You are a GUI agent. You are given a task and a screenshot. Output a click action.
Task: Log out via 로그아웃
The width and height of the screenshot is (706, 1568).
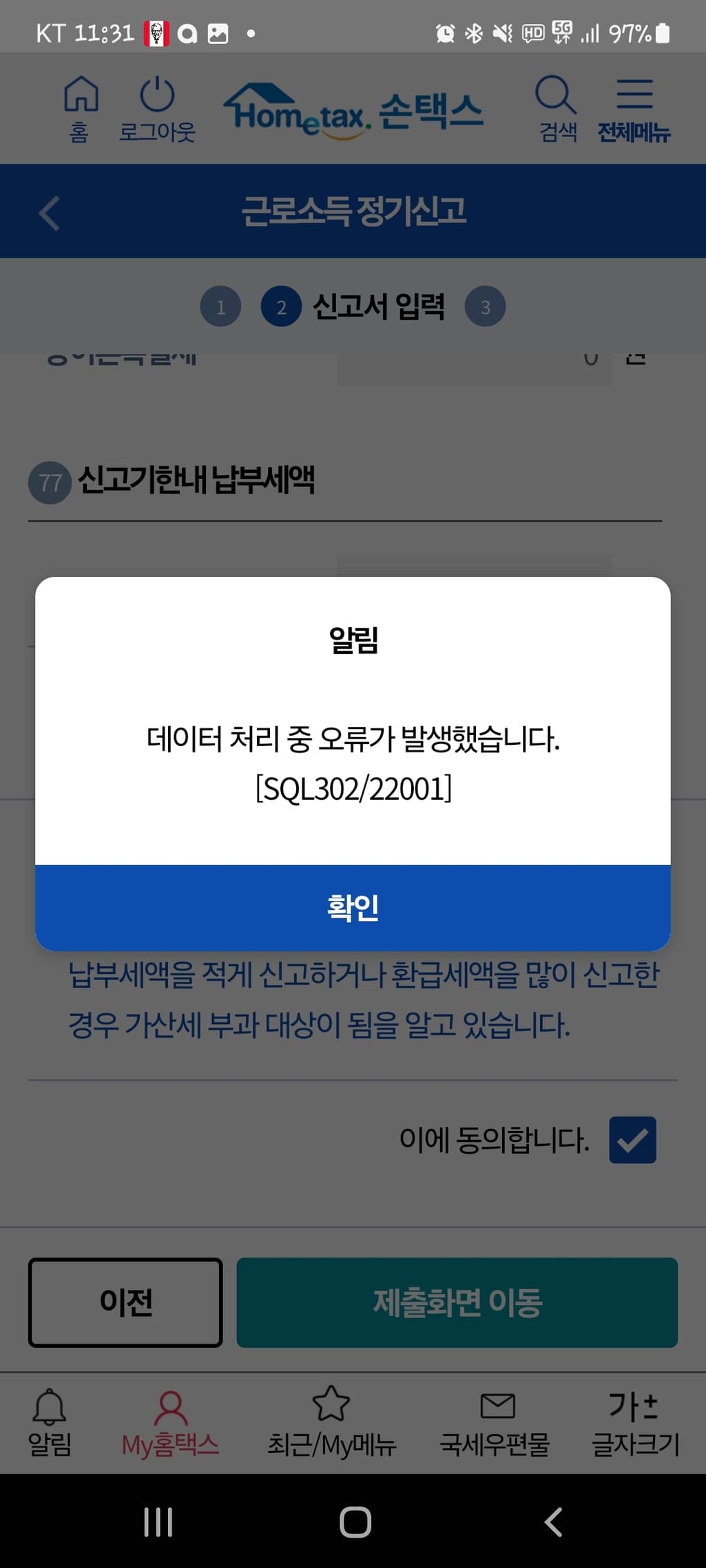tap(157, 108)
